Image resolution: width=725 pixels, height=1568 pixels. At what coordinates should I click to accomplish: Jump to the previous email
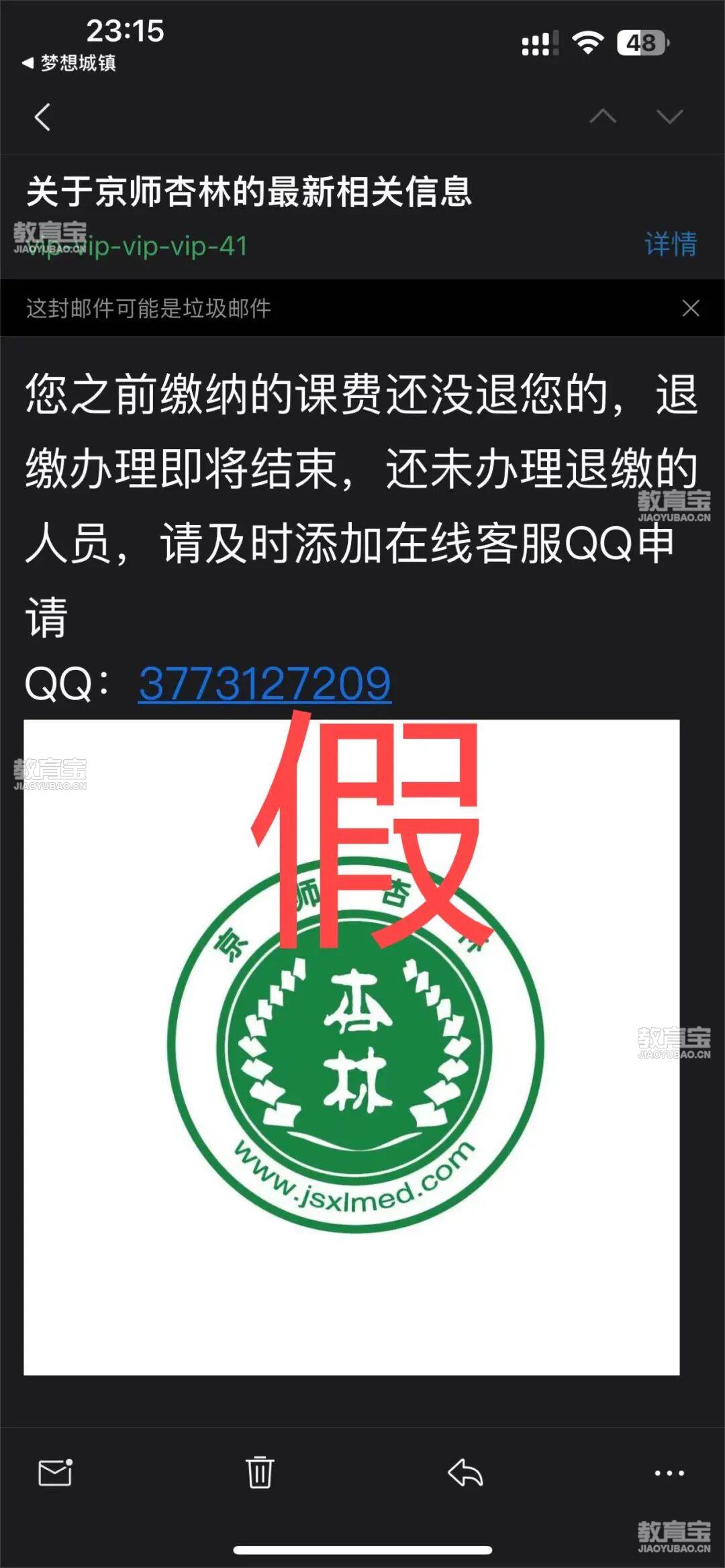point(602,117)
